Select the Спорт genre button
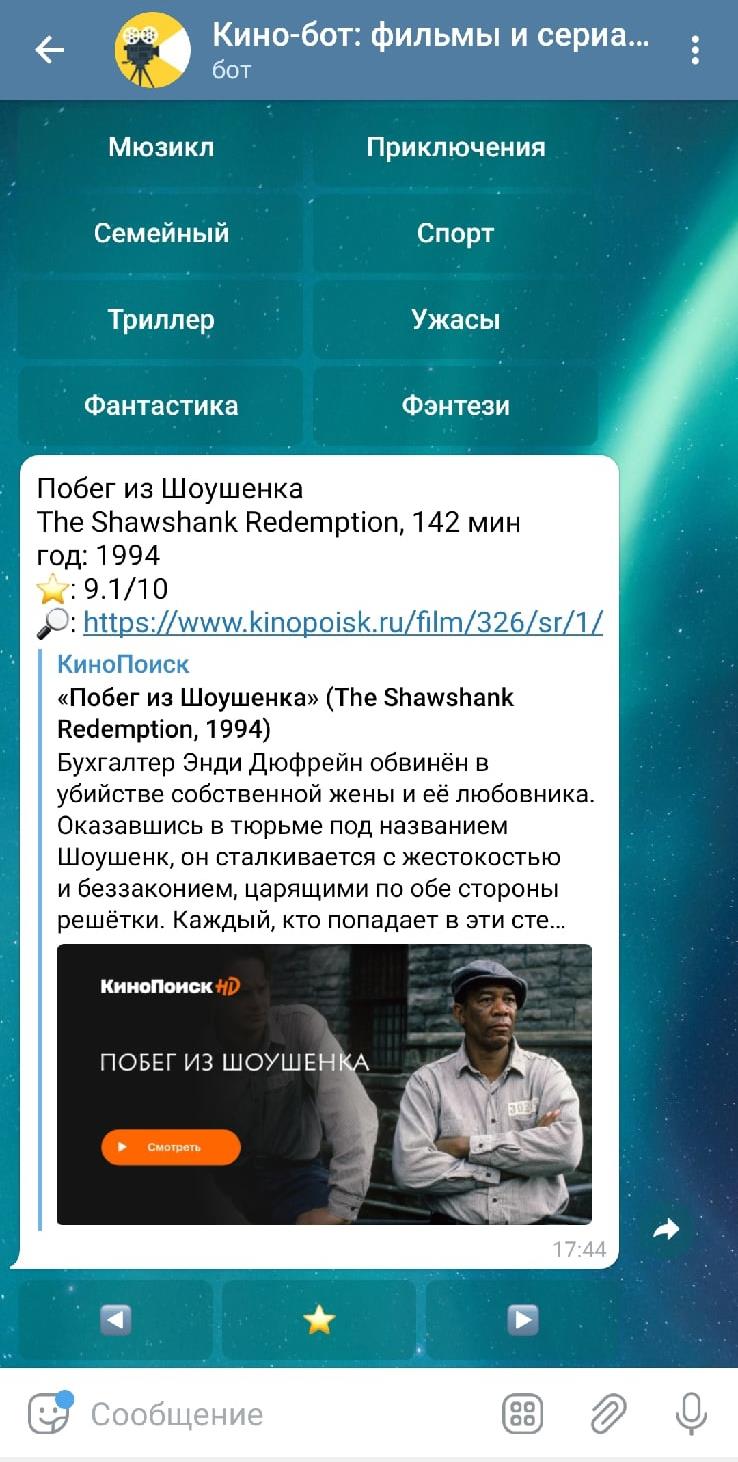Image resolution: width=738 pixels, height=1462 pixels. [x=456, y=234]
